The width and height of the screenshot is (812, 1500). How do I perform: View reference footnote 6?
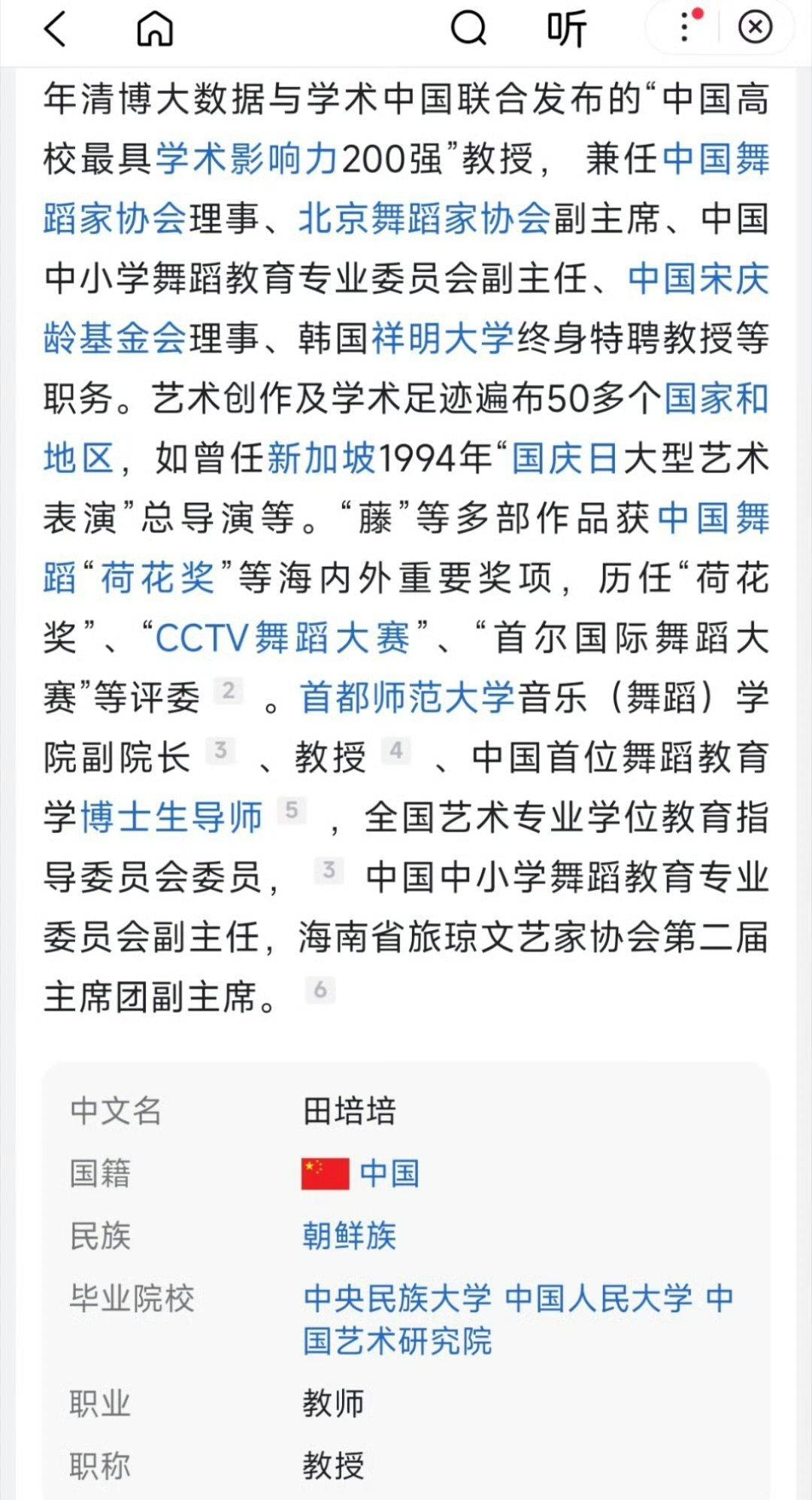pyautogui.click(x=320, y=989)
